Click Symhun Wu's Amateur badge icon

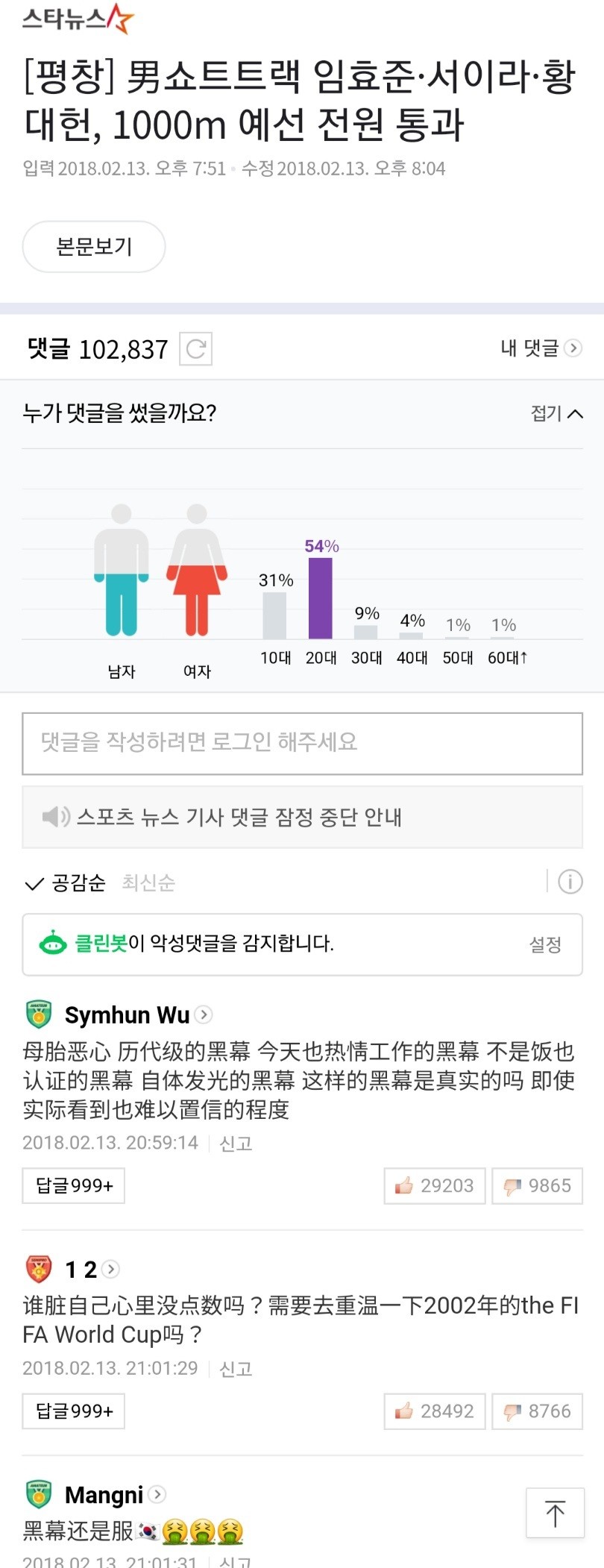point(39,1015)
